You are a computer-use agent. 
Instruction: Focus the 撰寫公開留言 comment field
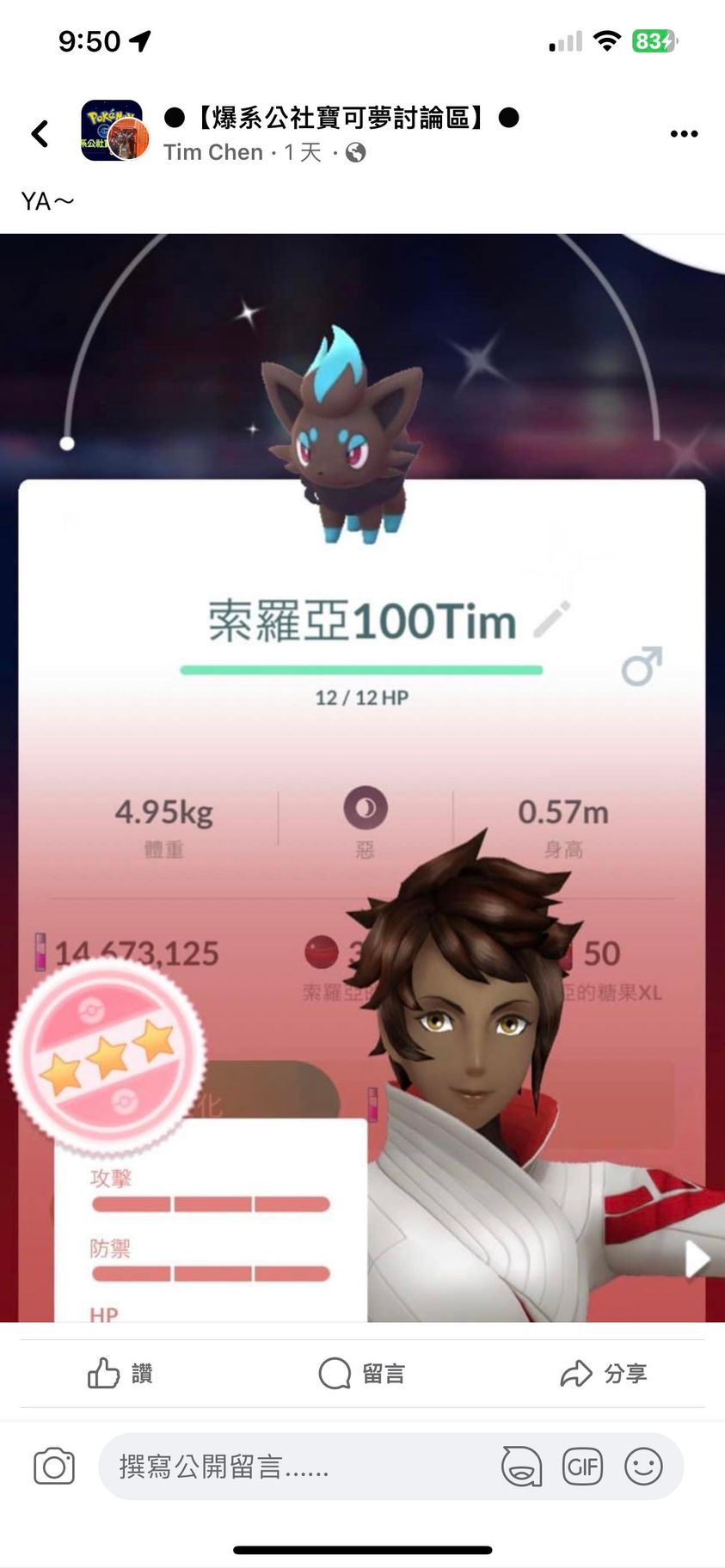[x=292, y=1467]
